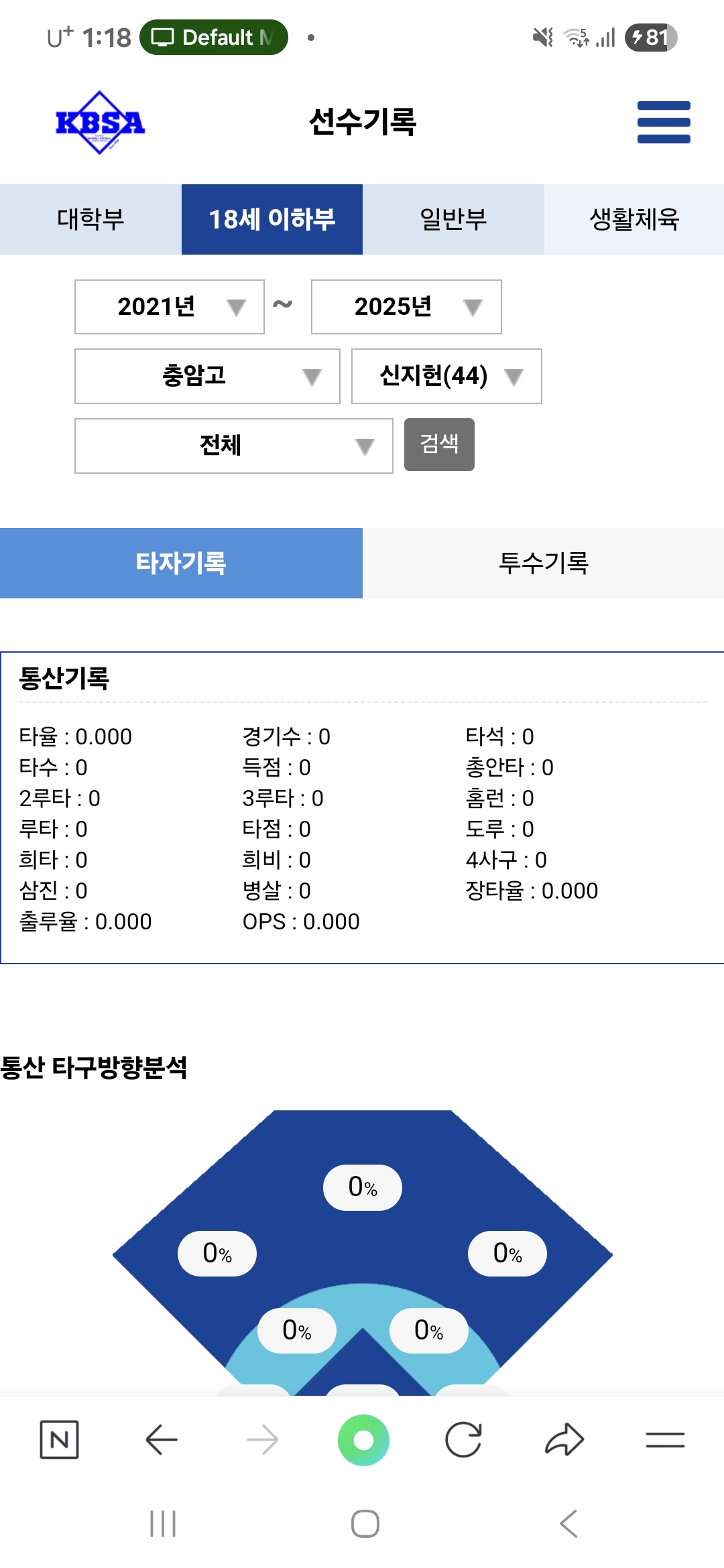Share this page

tap(564, 1439)
